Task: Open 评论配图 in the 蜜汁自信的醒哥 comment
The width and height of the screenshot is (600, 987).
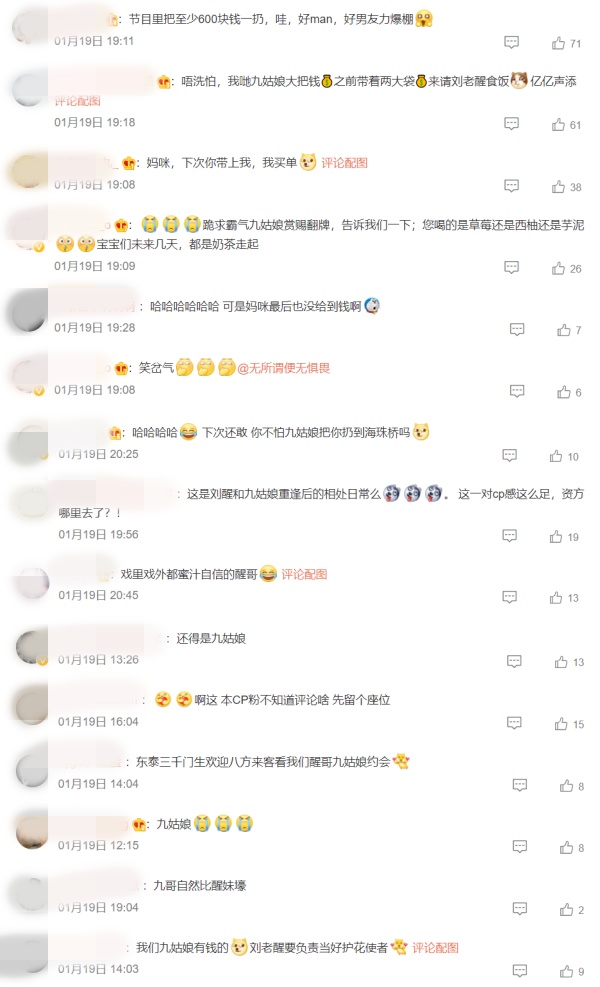Action: (x=304, y=575)
